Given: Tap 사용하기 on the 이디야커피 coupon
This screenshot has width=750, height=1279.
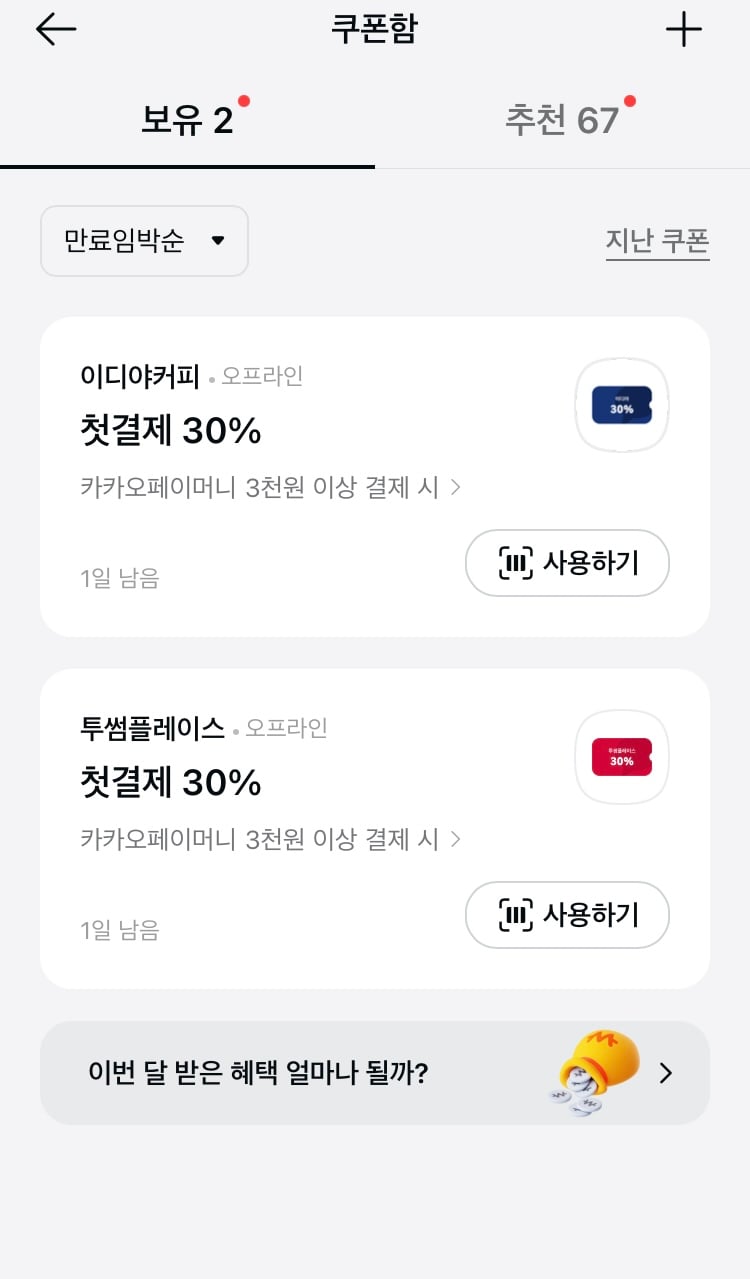Looking at the screenshot, I should (567, 563).
